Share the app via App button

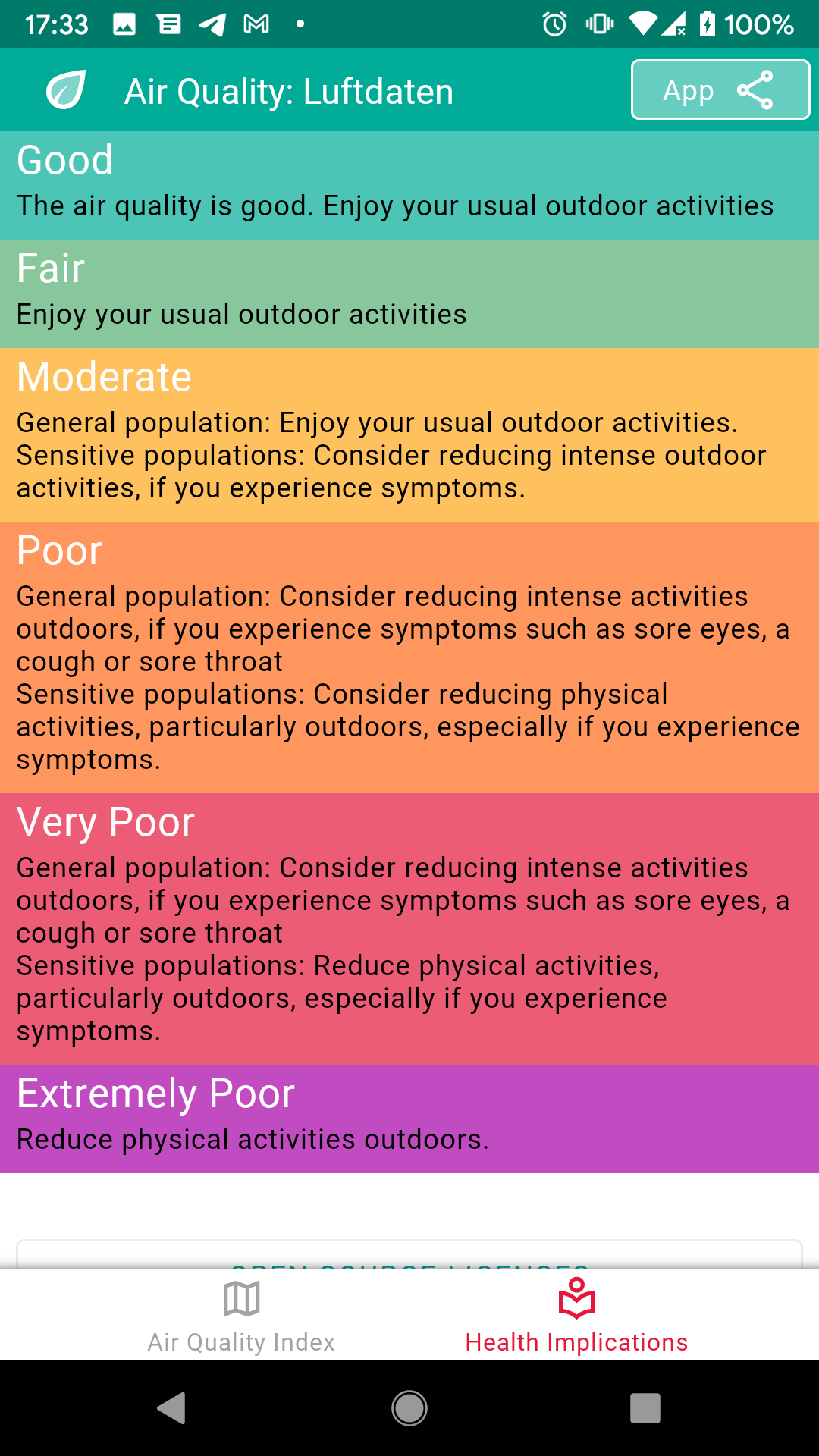tap(720, 90)
